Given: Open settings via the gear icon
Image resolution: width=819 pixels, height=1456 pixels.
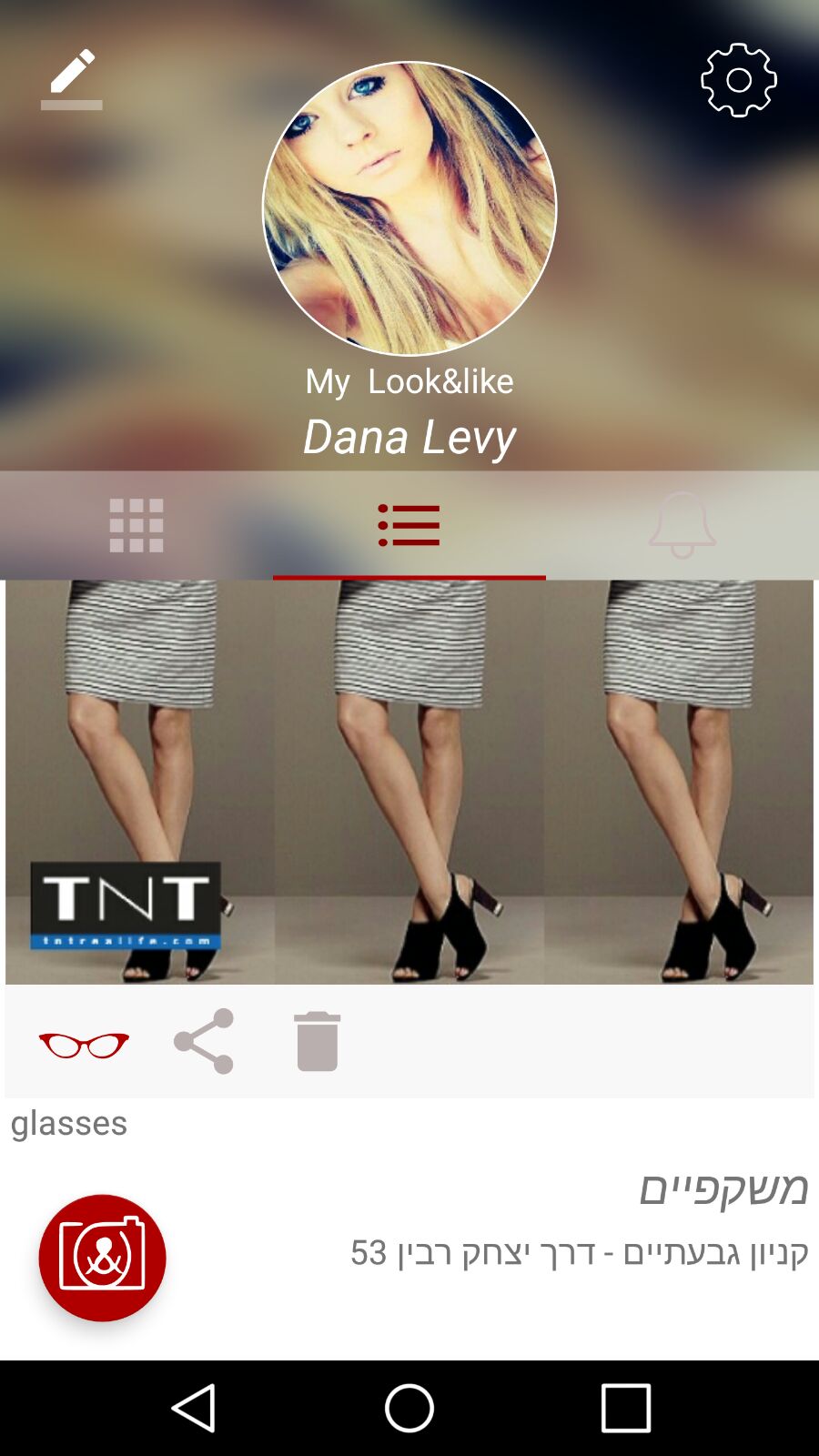Looking at the screenshot, I should tap(738, 80).
